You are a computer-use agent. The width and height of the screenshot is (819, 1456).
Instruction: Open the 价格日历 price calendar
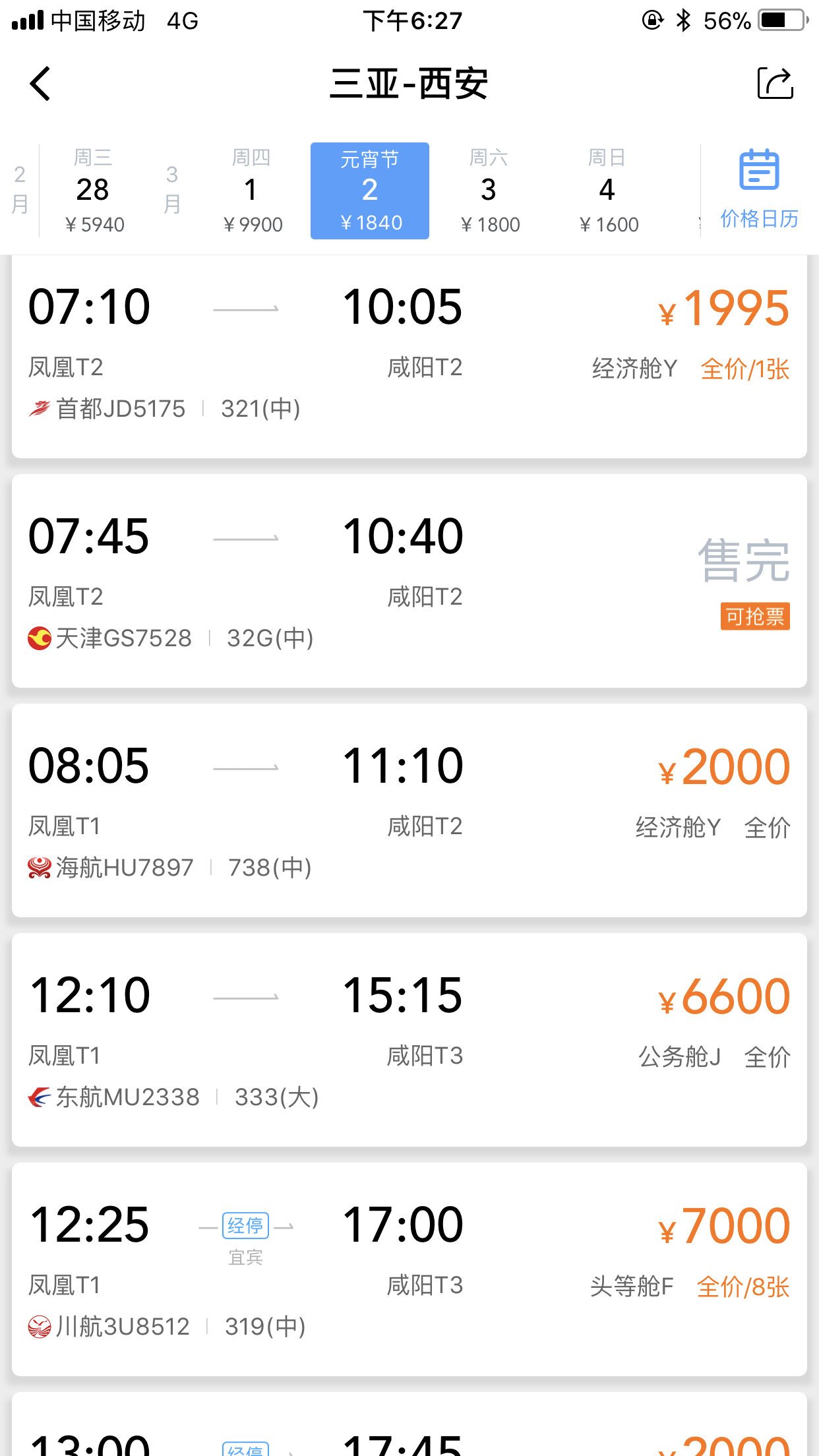point(759,190)
